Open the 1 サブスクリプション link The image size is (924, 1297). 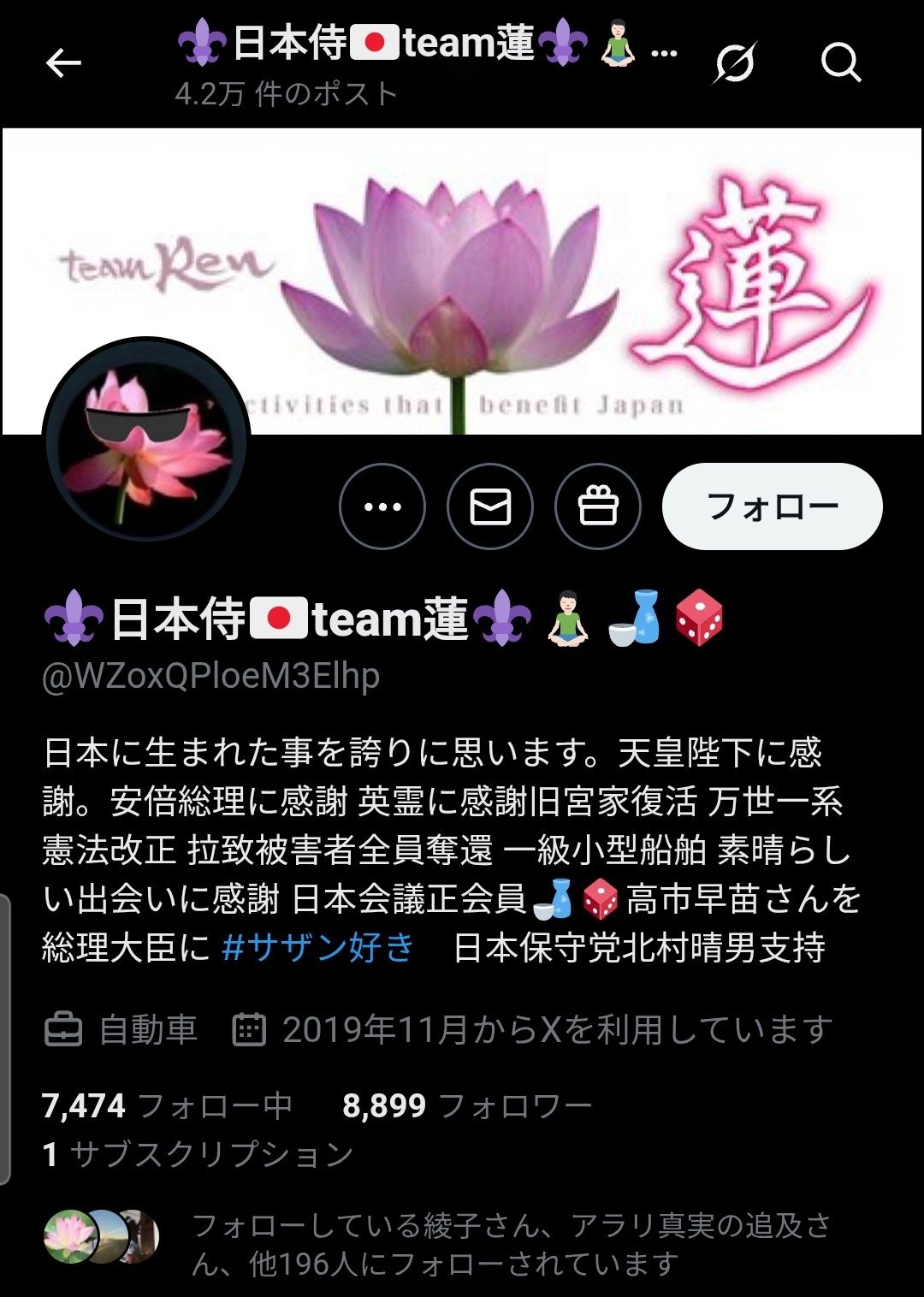click(x=198, y=1154)
